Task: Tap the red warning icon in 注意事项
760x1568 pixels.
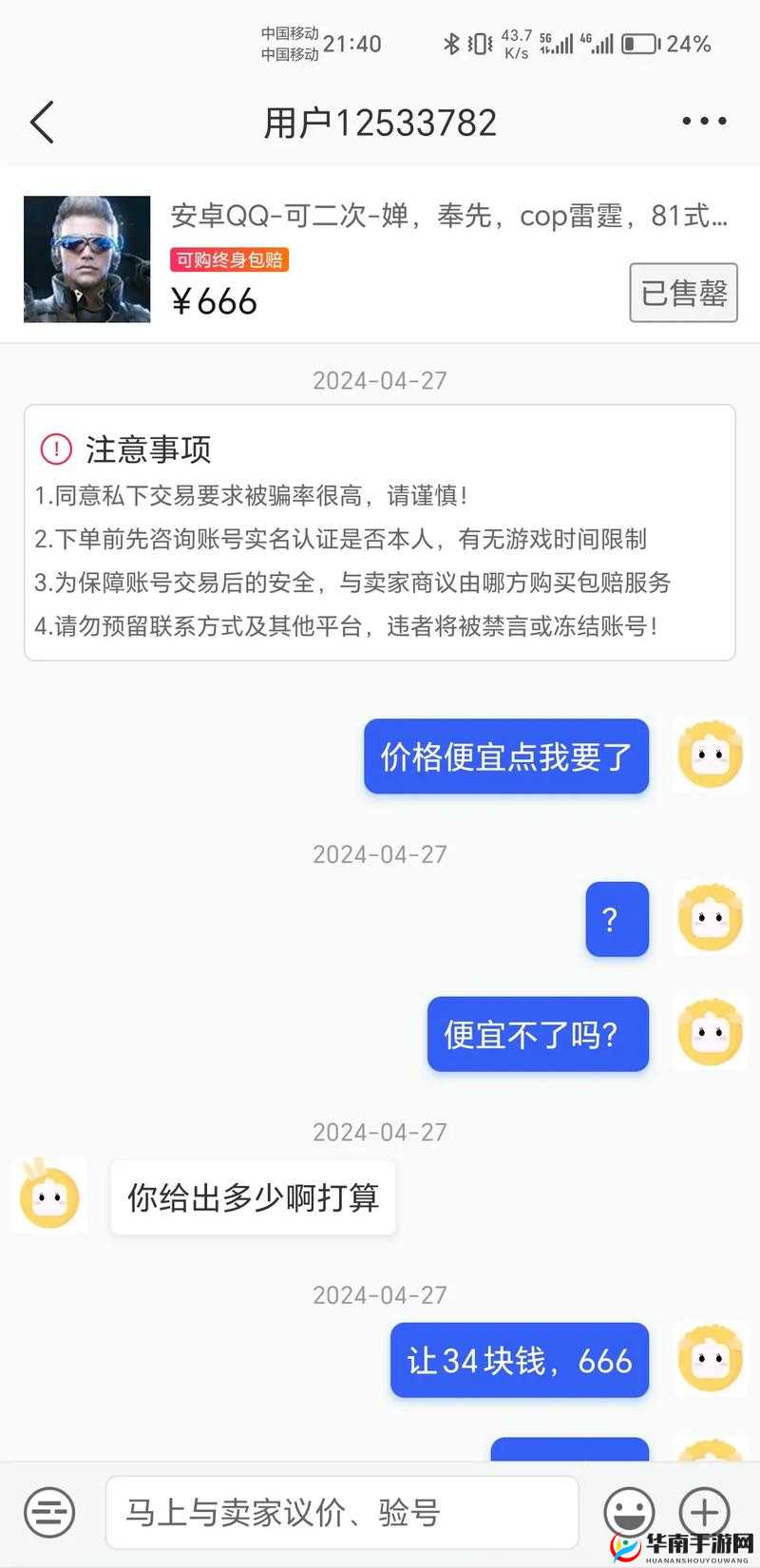Action: 55,449
